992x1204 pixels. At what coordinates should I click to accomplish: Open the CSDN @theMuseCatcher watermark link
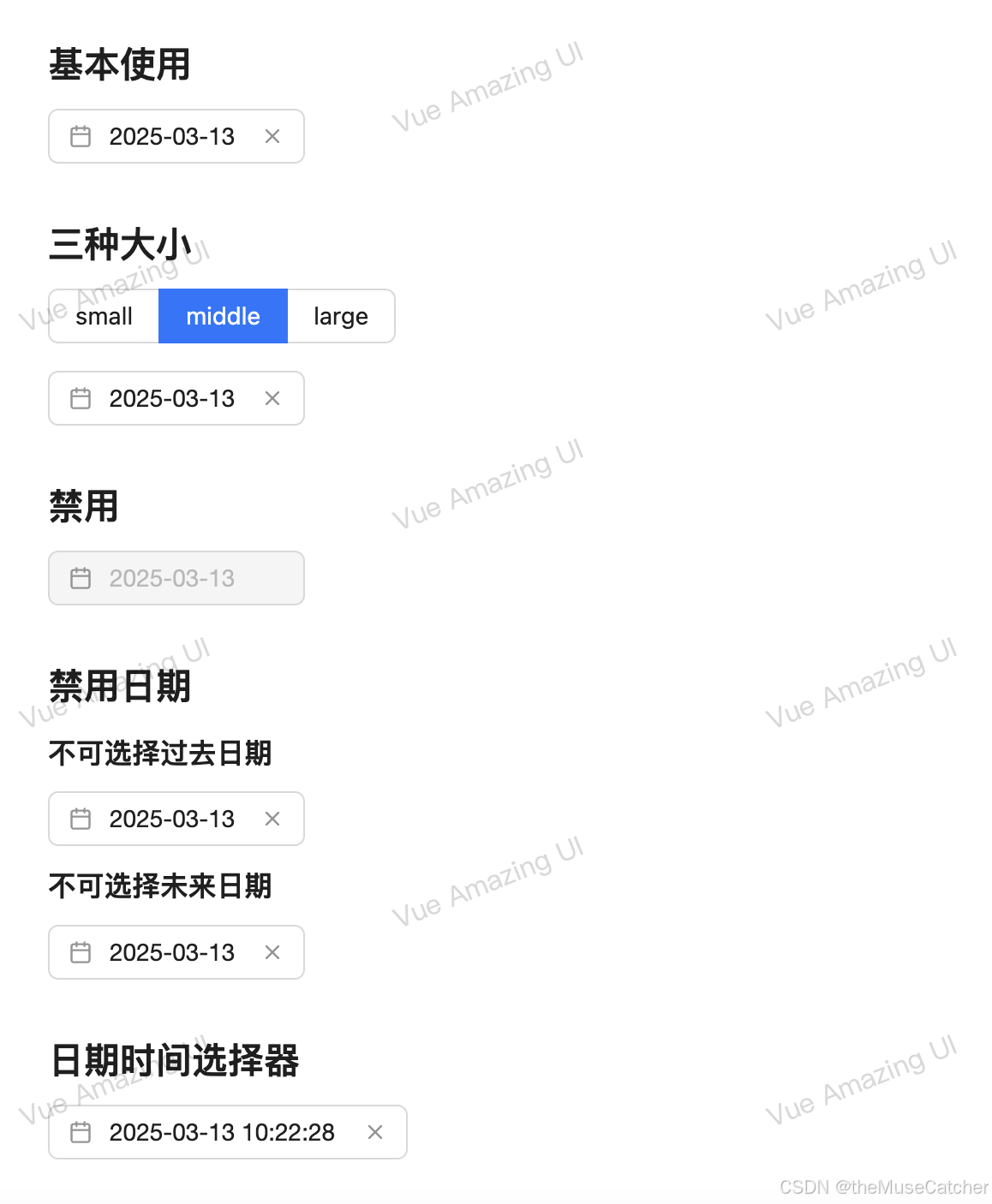882,1188
